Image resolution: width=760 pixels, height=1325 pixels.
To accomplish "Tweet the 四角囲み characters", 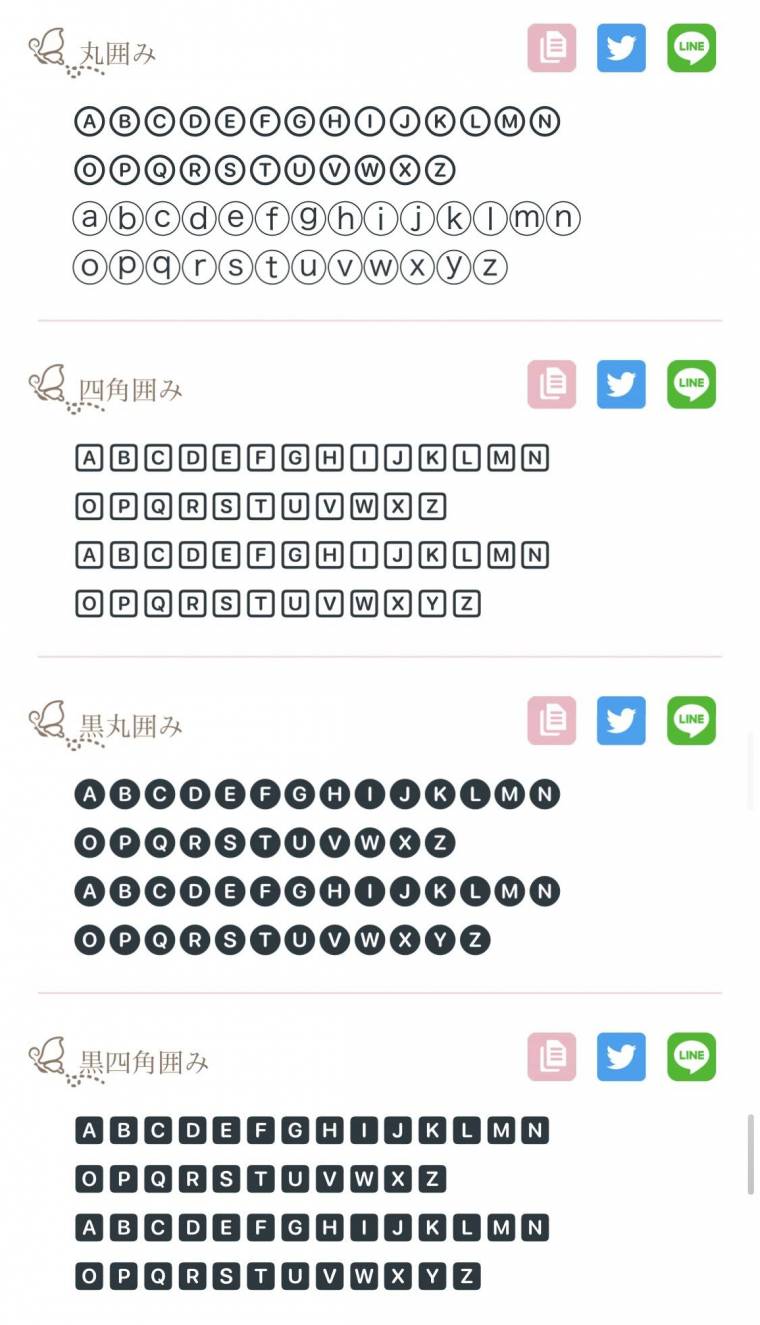I will 621,384.
